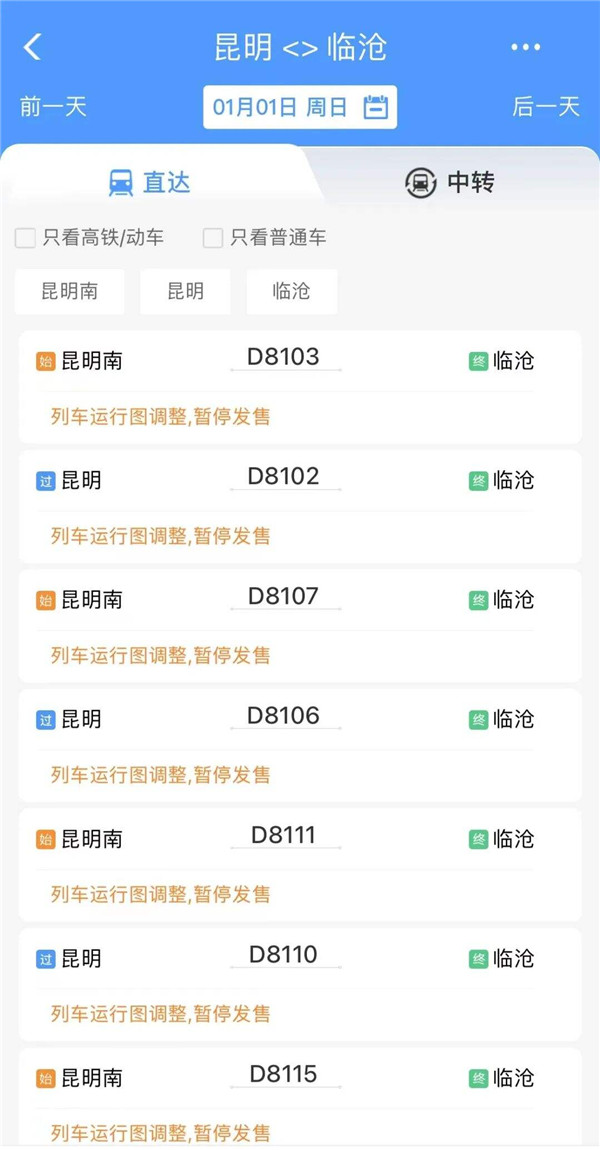Open the date picker showing 01月01日 周日

tap(300, 107)
